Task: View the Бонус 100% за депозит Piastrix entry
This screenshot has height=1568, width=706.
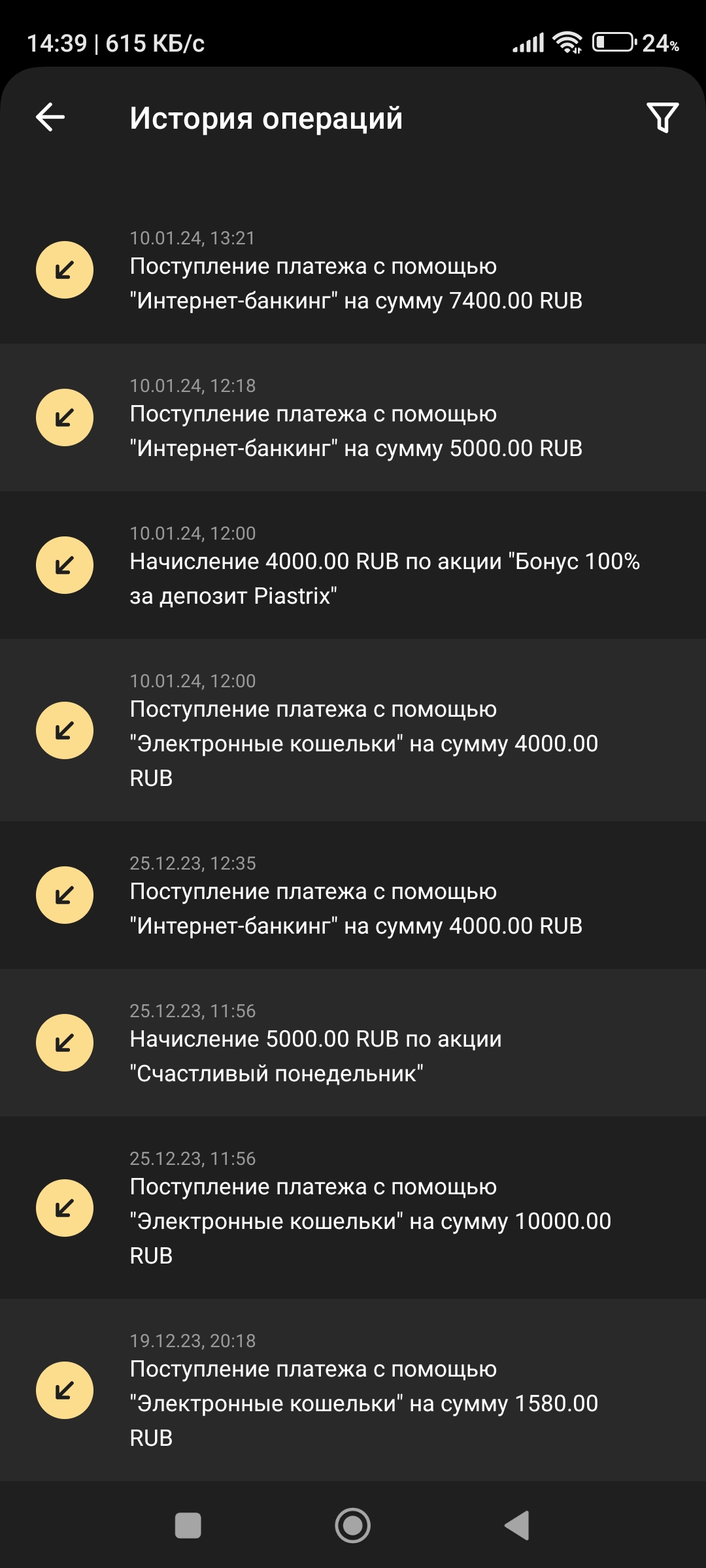Action: click(353, 566)
